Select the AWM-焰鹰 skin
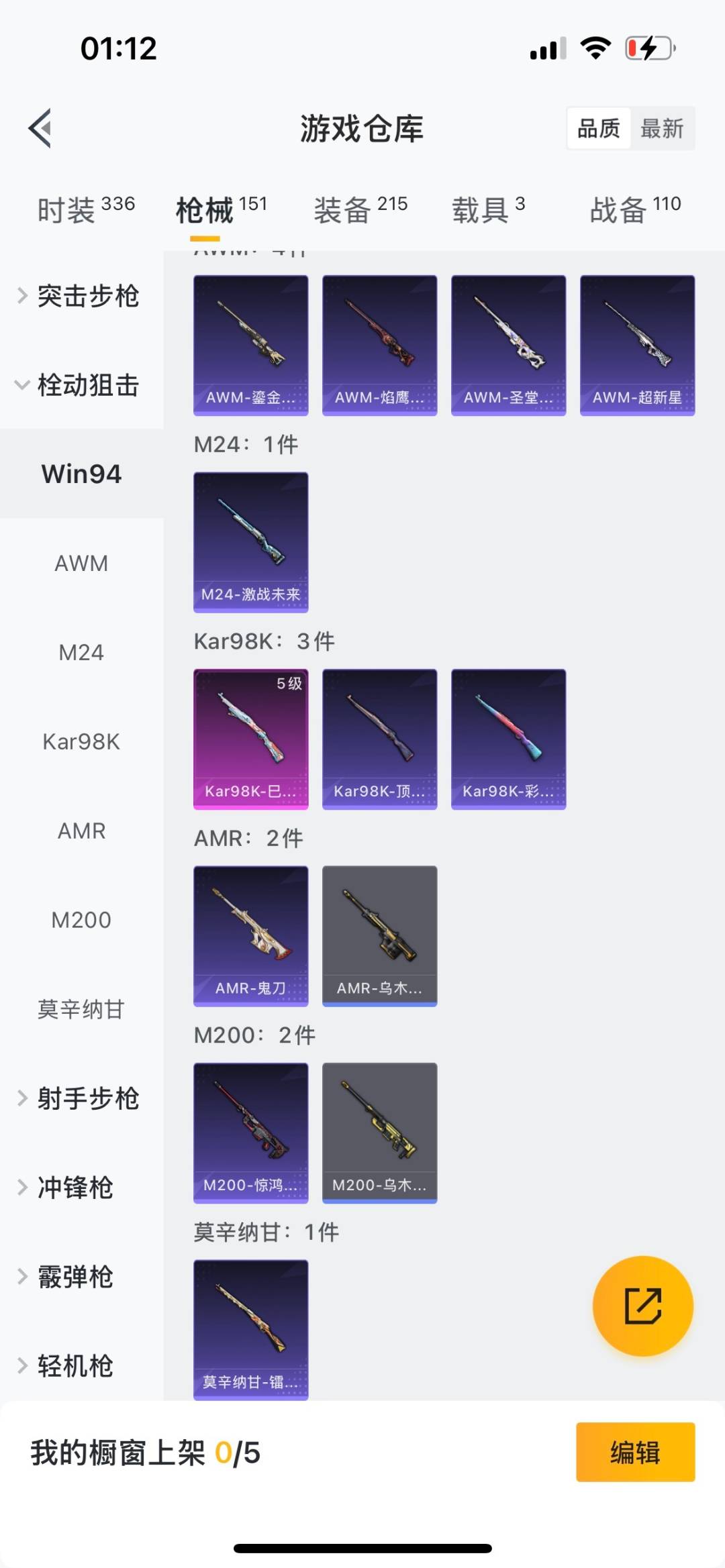 379,344
